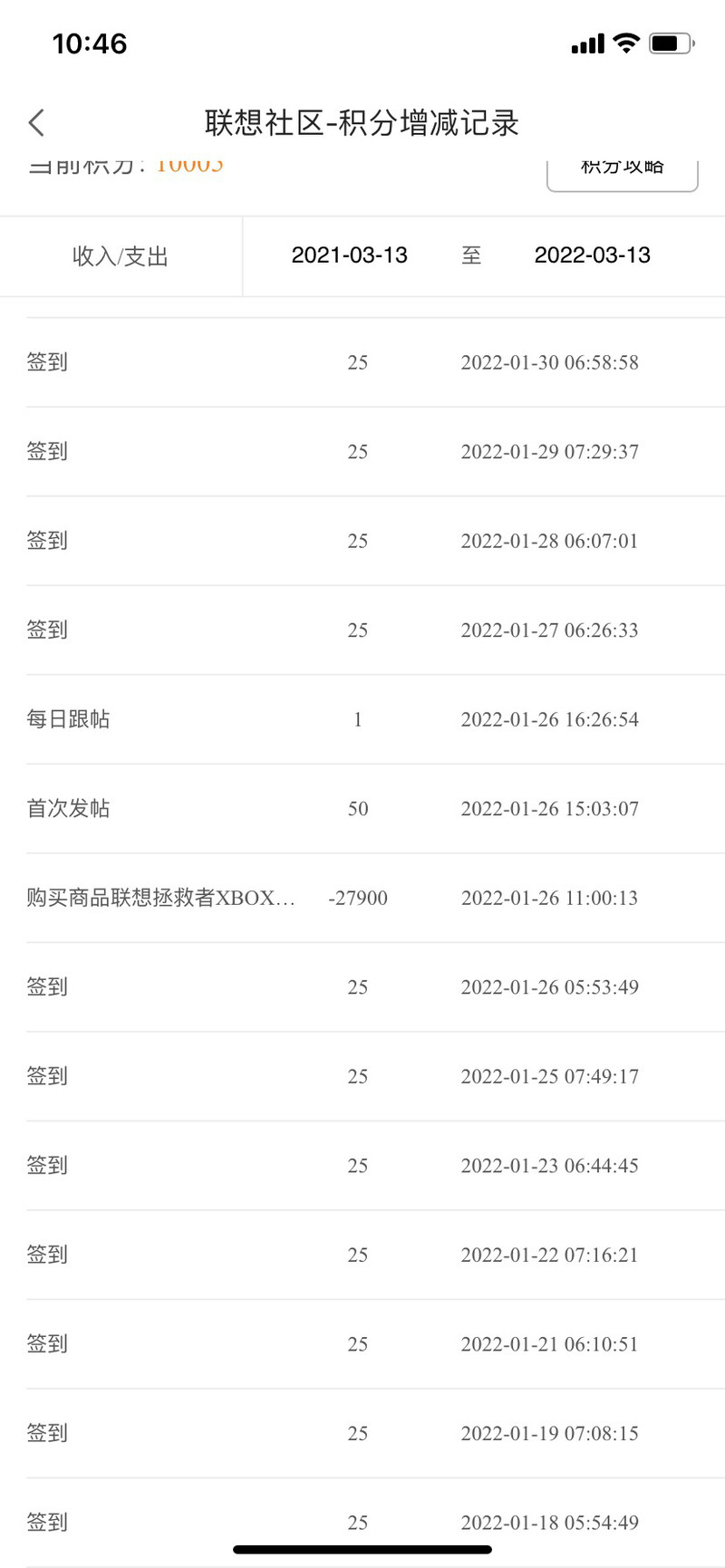Change the start date 2021-03-13

[x=349, y=255]
